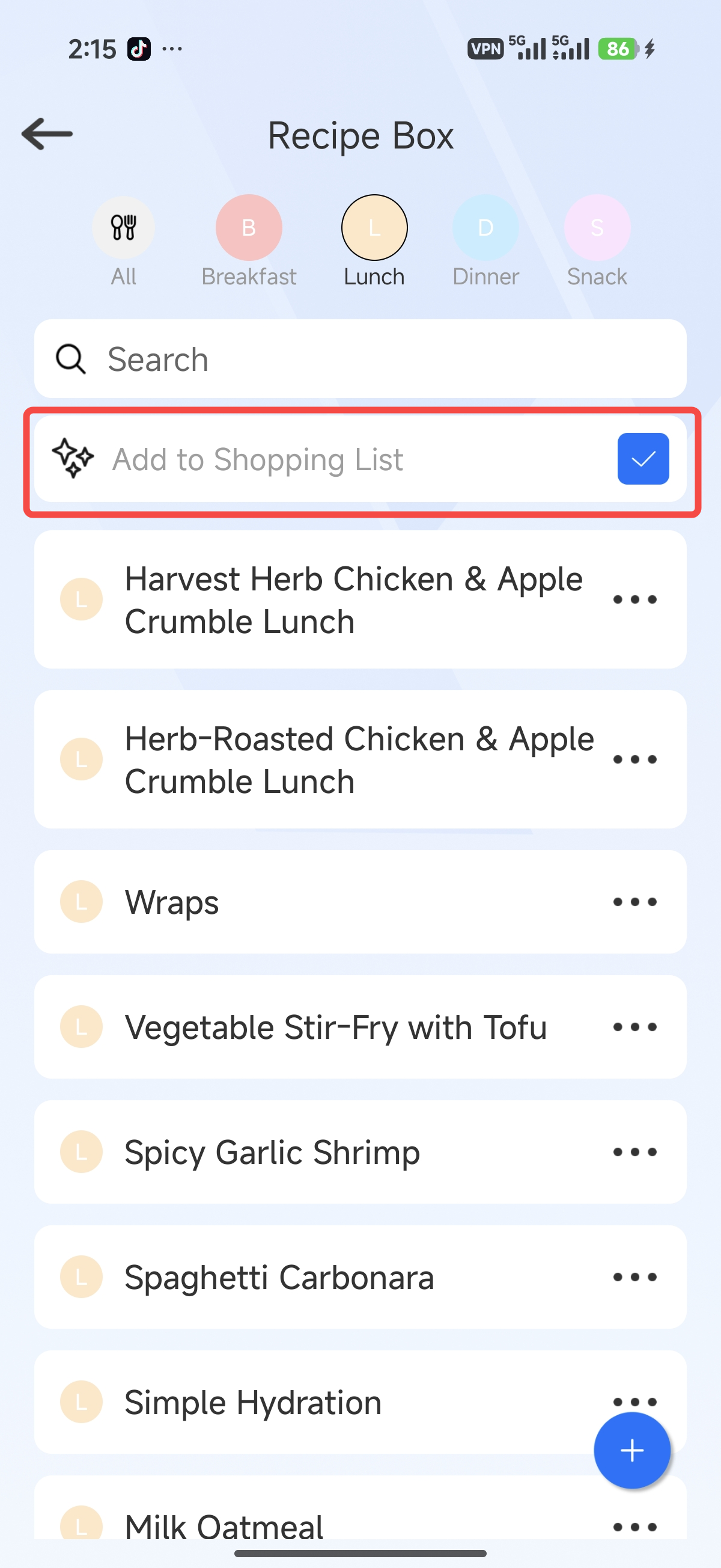The width and height of the screenshot is (721, 1568).
Task: Open the Breakfast category filter
Action: coord(249,227)
